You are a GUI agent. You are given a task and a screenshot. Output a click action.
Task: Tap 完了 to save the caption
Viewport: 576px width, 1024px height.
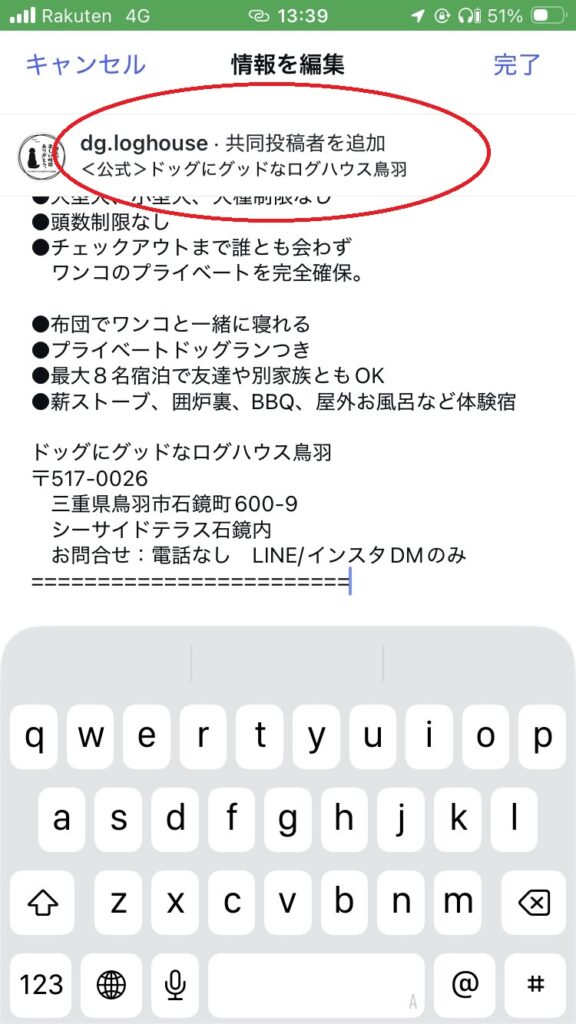coord(517,65)
